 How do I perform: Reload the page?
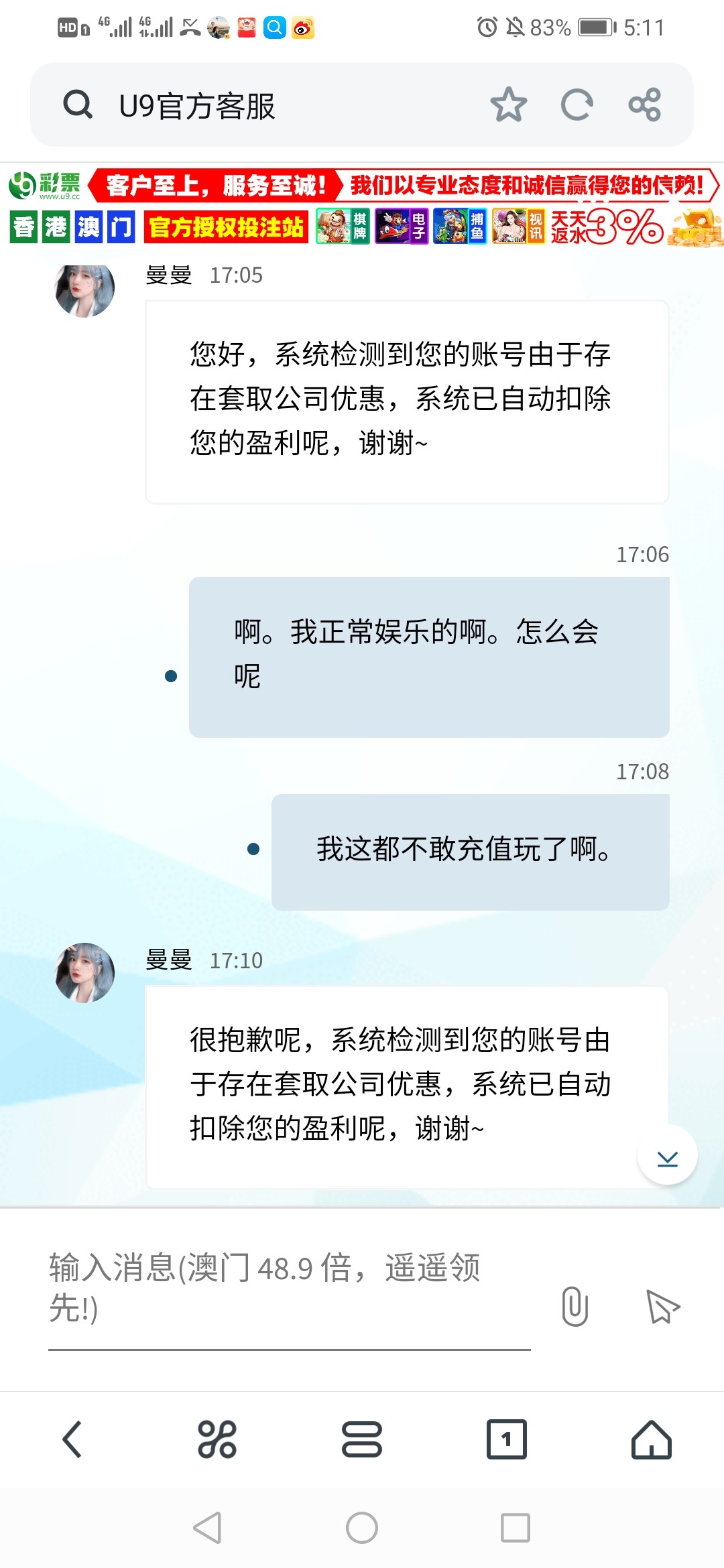(x=577, y=105)
